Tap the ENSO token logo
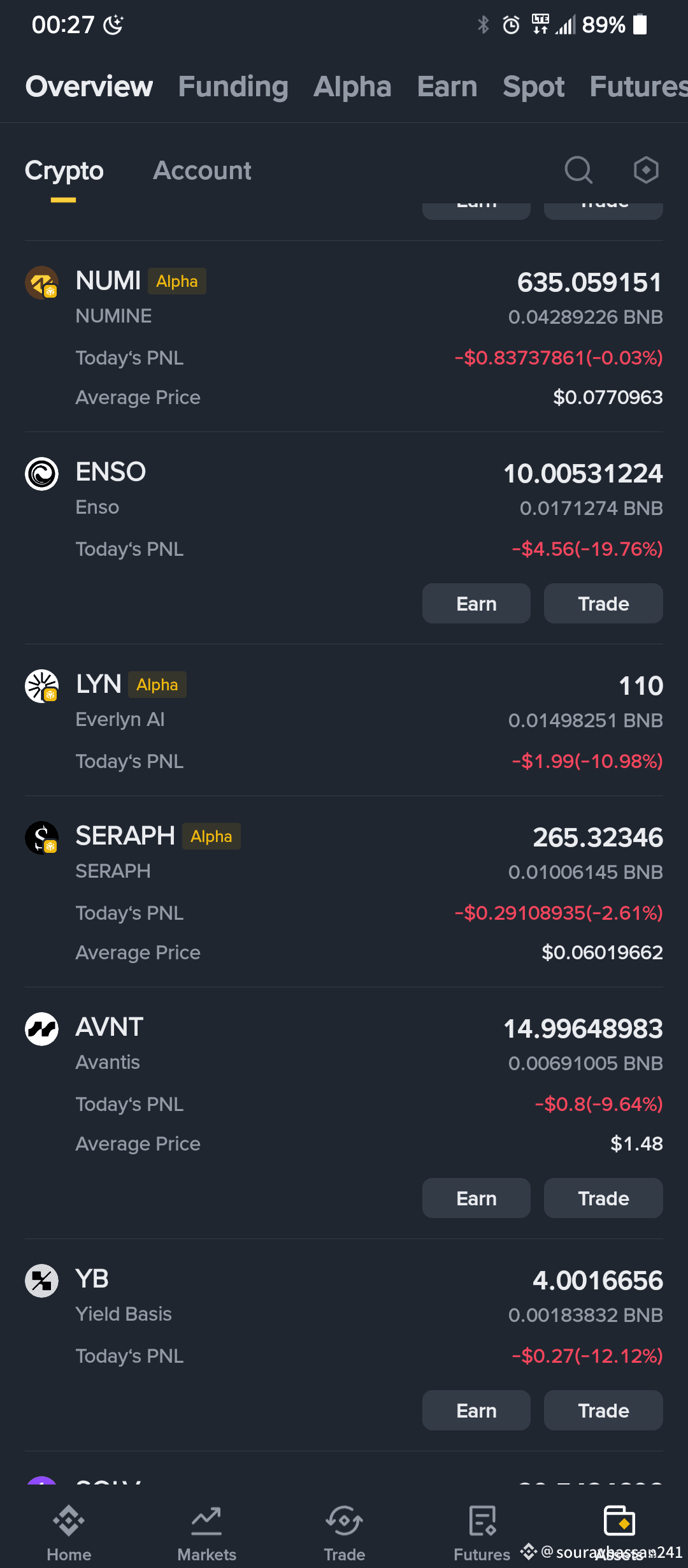 pyautogui.click(x=41, y=474)
